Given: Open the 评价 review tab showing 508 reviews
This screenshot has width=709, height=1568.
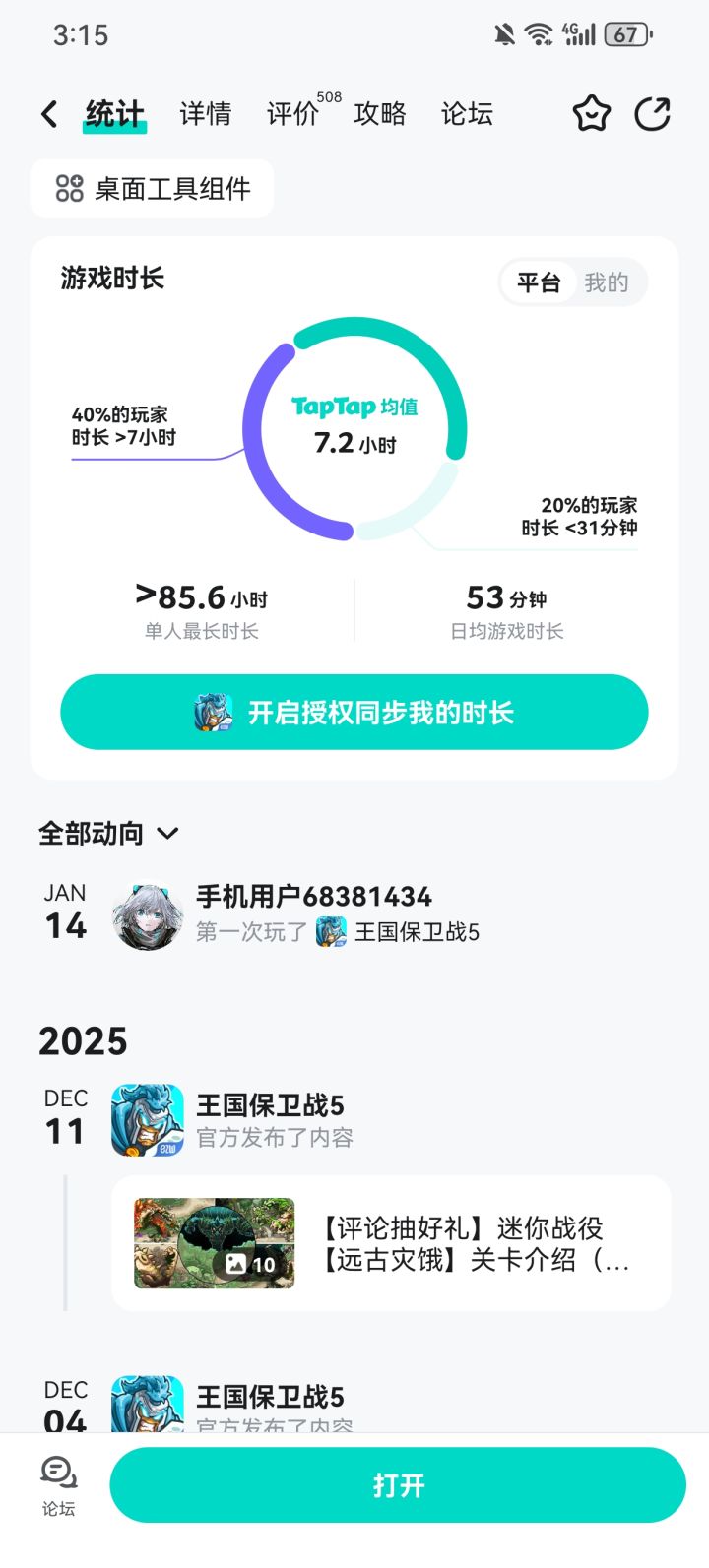Looking at the screenshot, I should coord(290,114).
